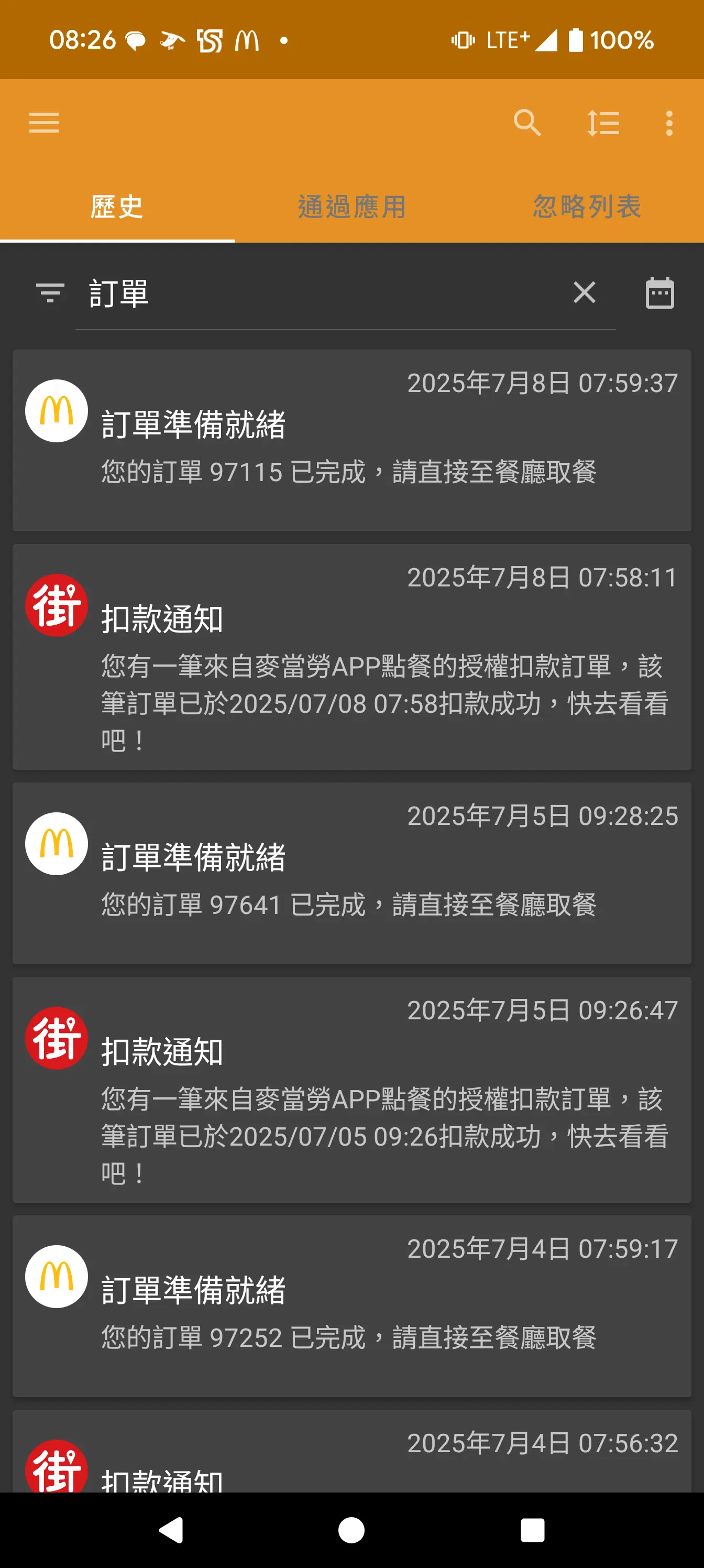Open the notification for order 97115

(x=351, y=440)
